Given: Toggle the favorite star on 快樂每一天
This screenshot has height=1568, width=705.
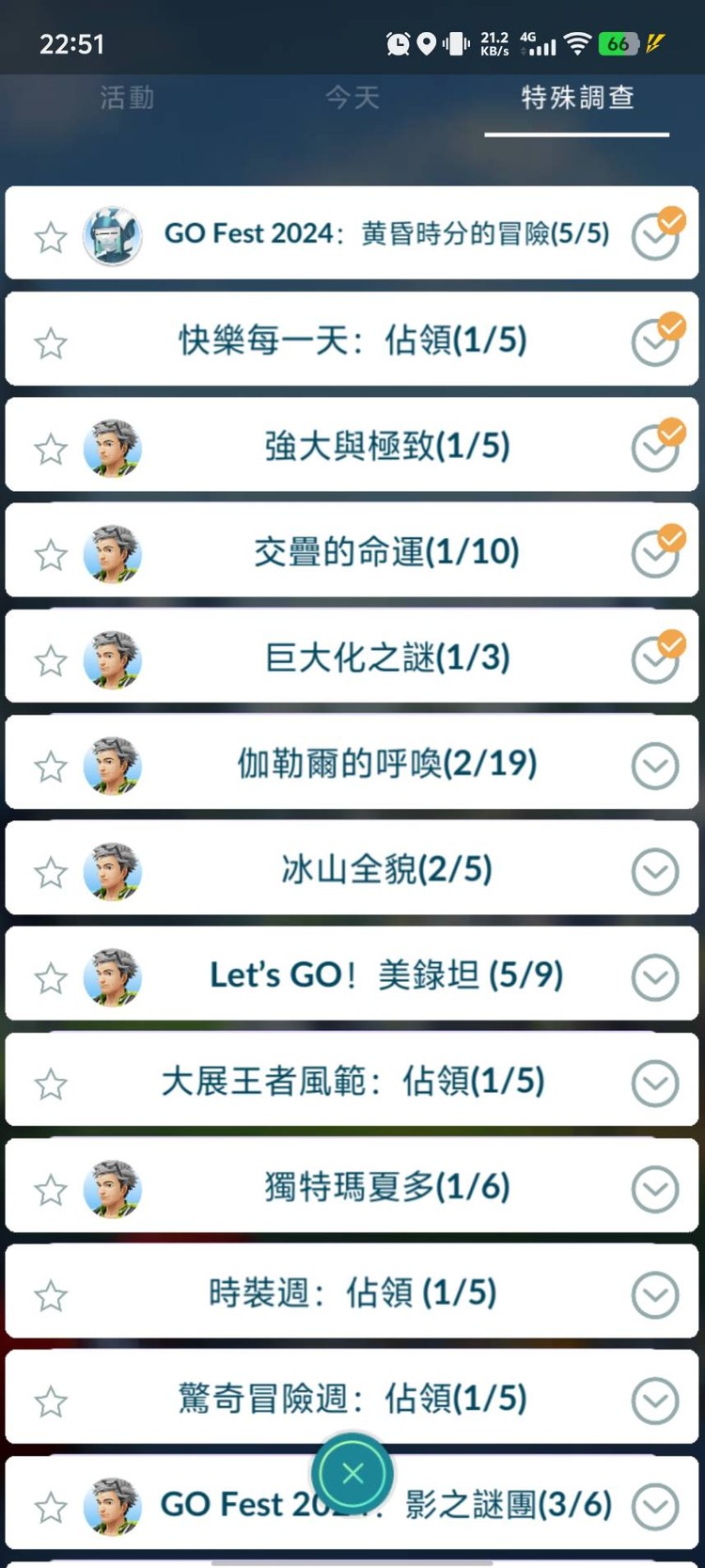Looking at the screenshot, I should click(x=51, y=343).
